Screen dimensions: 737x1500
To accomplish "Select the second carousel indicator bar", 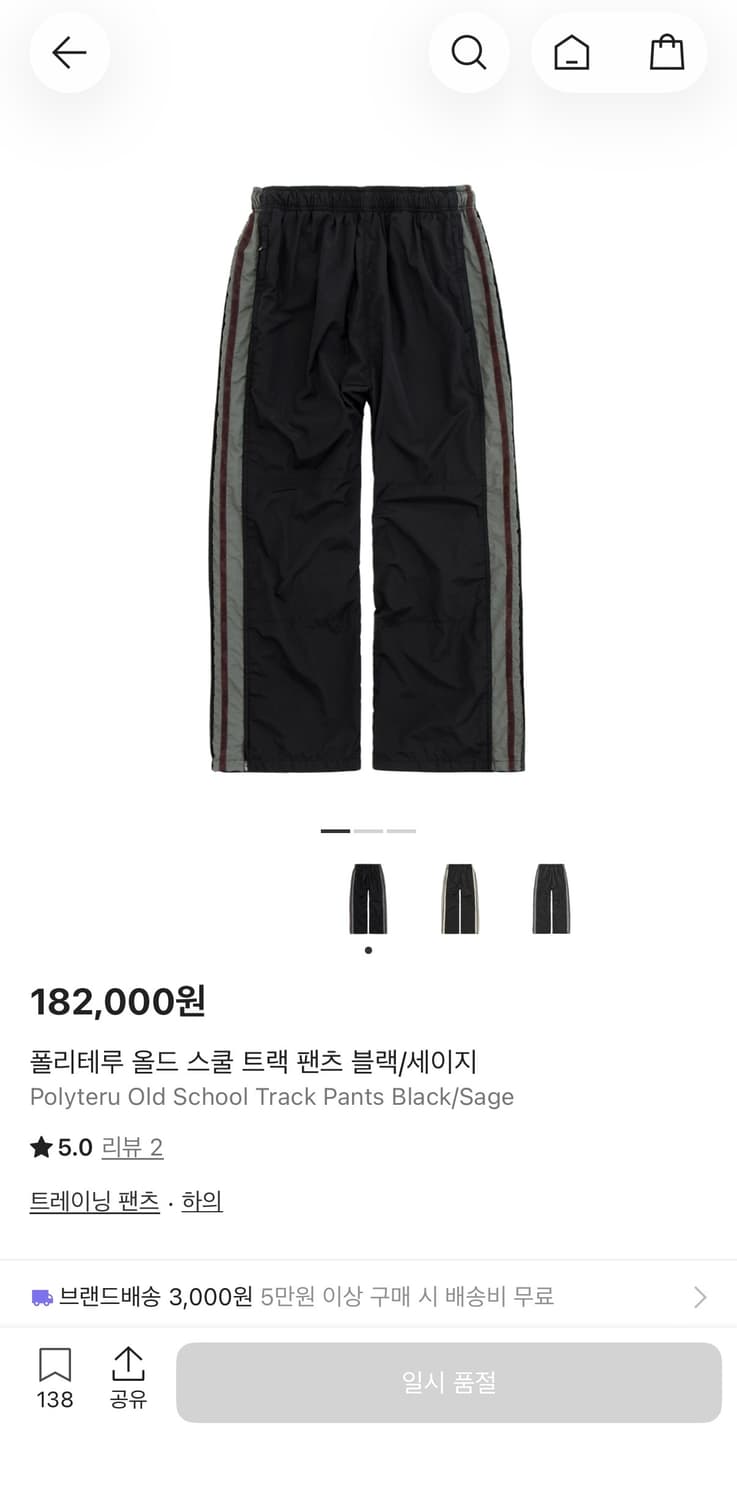I will click(x=369, y=831).
